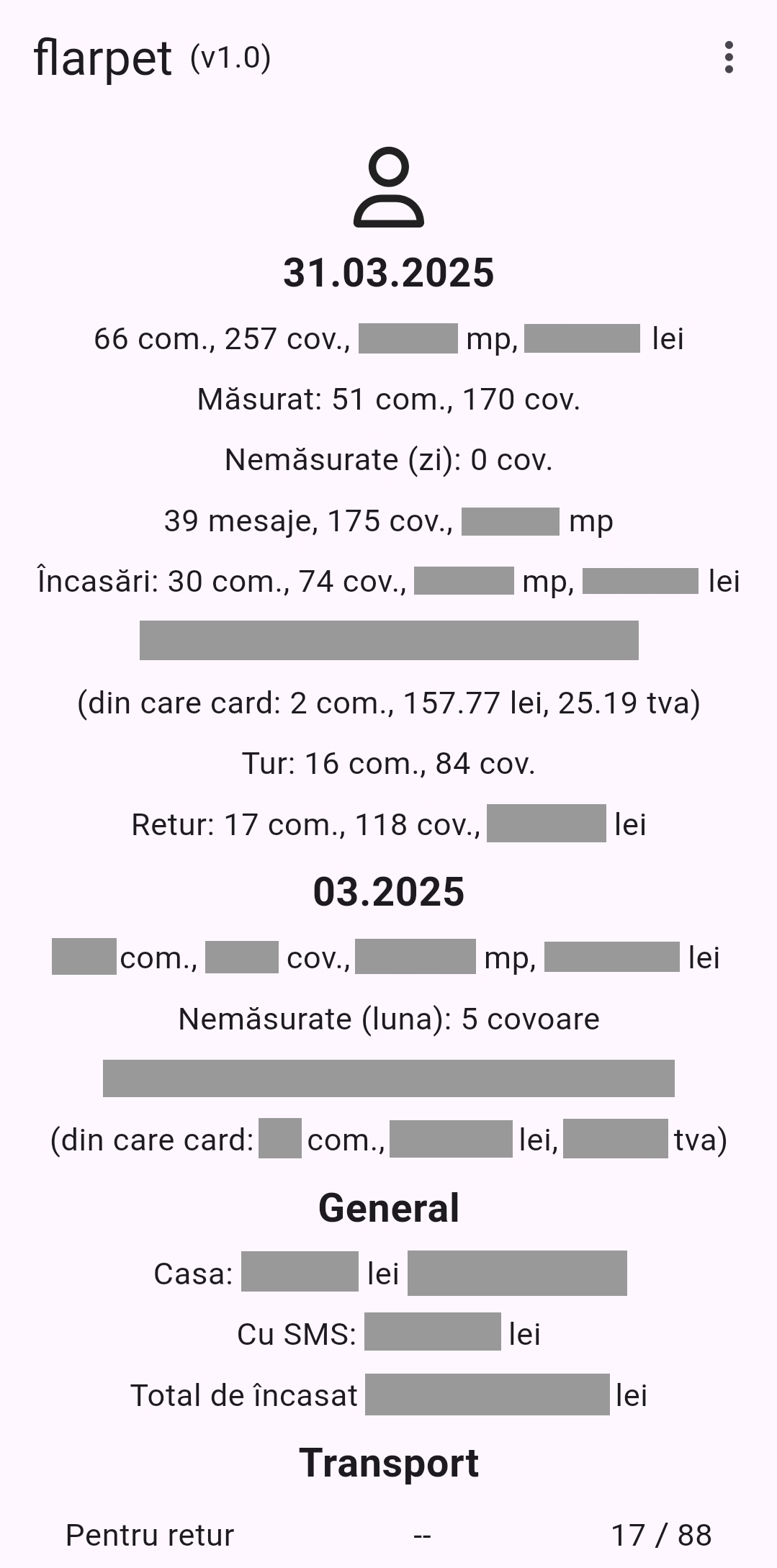Open the three-dot overflow menu
The height and width of the screenshot is (1568, 777).
[729, 60]
